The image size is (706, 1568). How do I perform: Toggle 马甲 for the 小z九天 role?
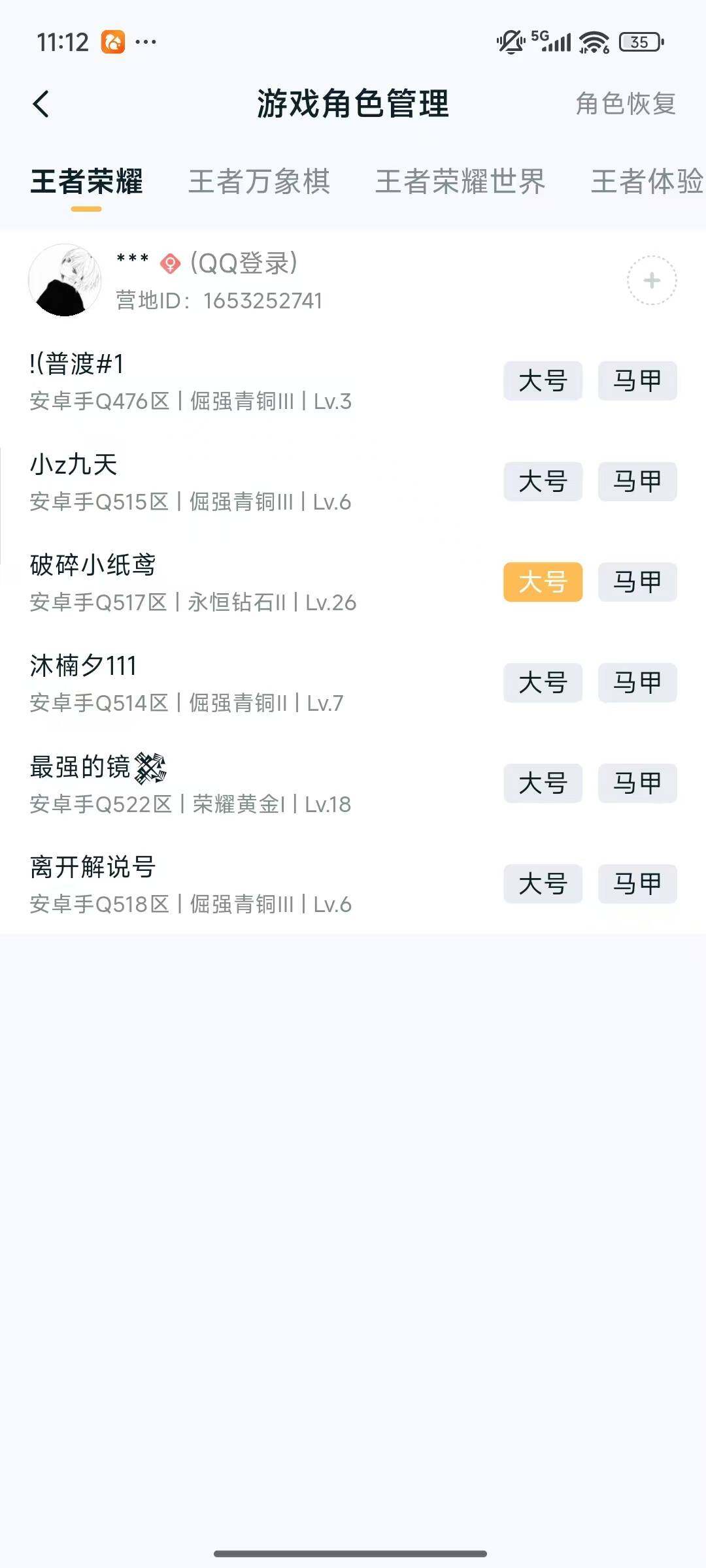pyautogui.click(x=636, y=482)
